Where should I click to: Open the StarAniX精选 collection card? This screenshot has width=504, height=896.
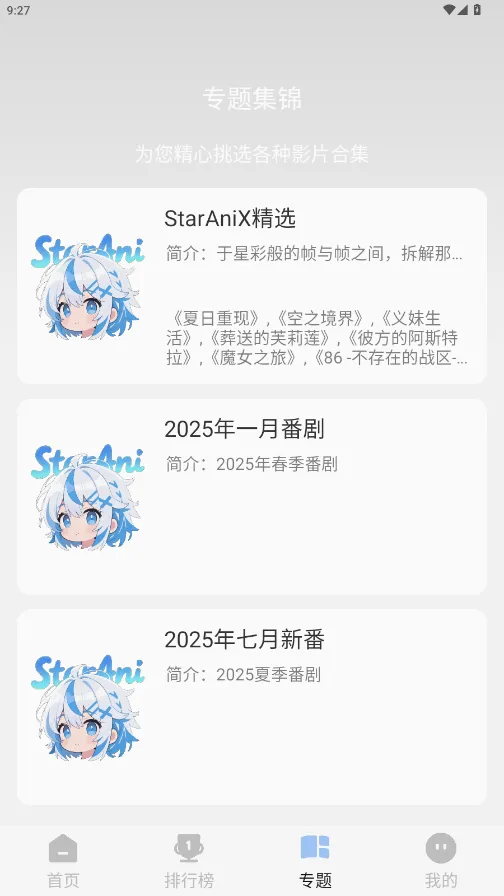click(x=252, y=286)
